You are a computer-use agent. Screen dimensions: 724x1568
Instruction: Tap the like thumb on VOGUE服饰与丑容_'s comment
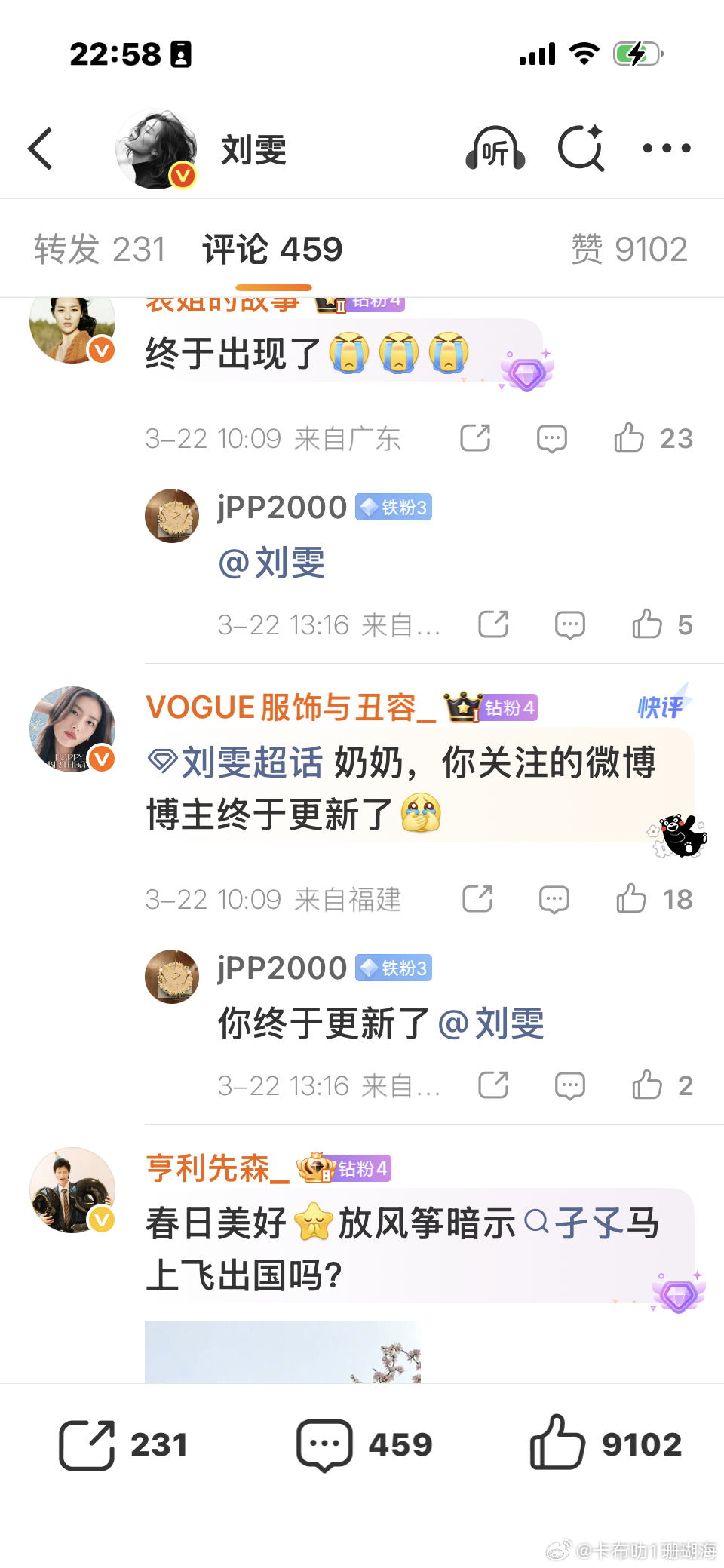[632, 898]
